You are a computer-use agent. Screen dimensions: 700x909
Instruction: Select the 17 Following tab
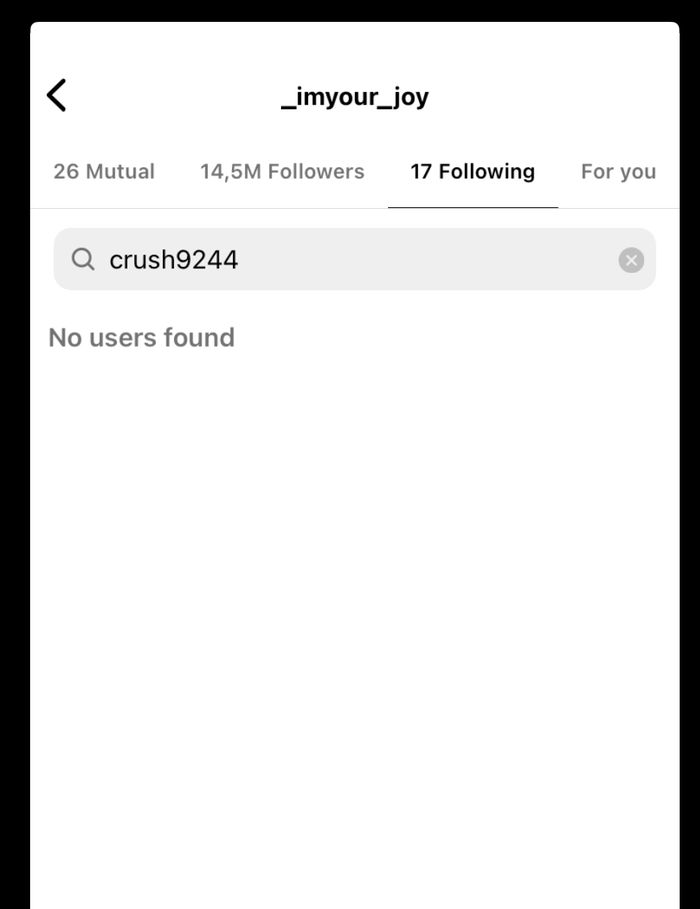(x=472, y=172)
